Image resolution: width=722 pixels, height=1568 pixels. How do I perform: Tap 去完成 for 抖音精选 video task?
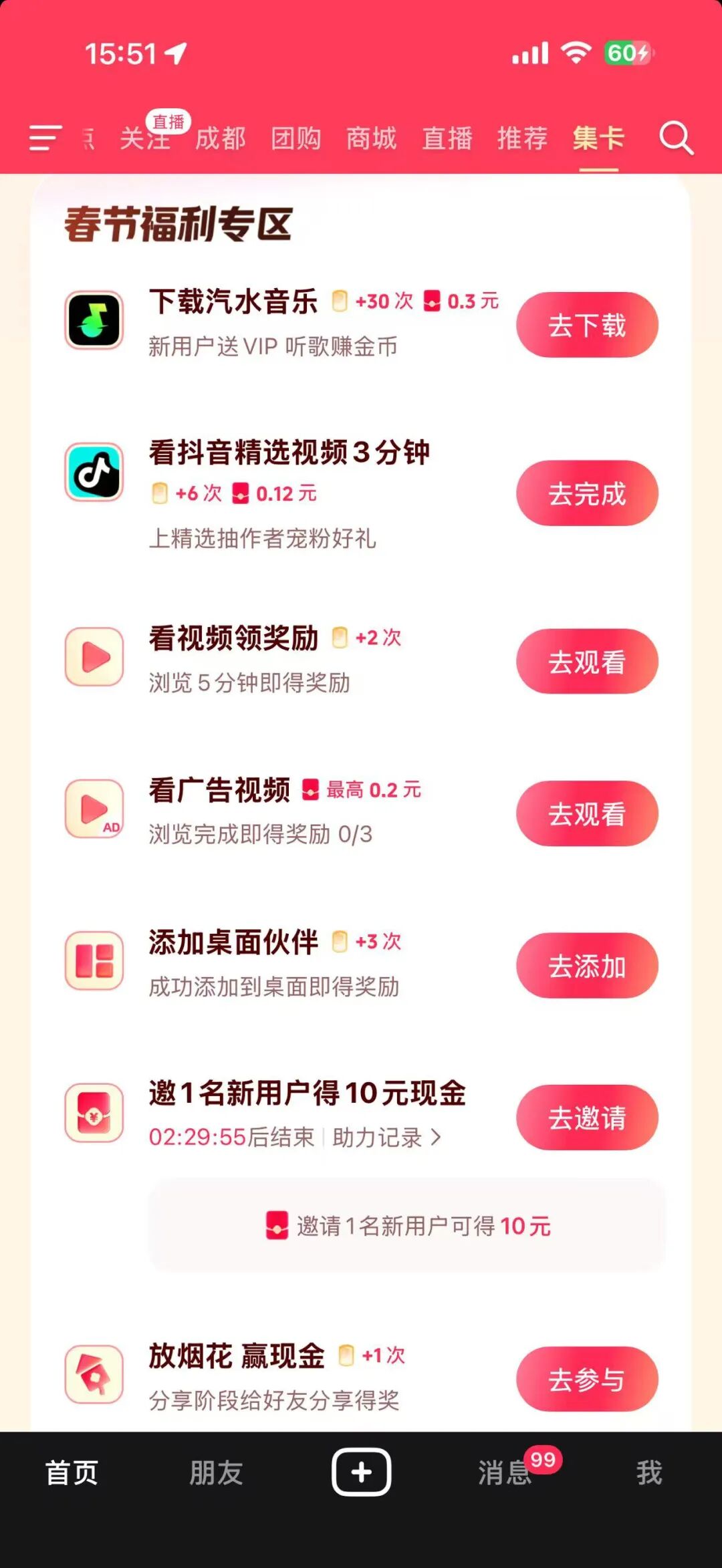(x=587, y=493)
